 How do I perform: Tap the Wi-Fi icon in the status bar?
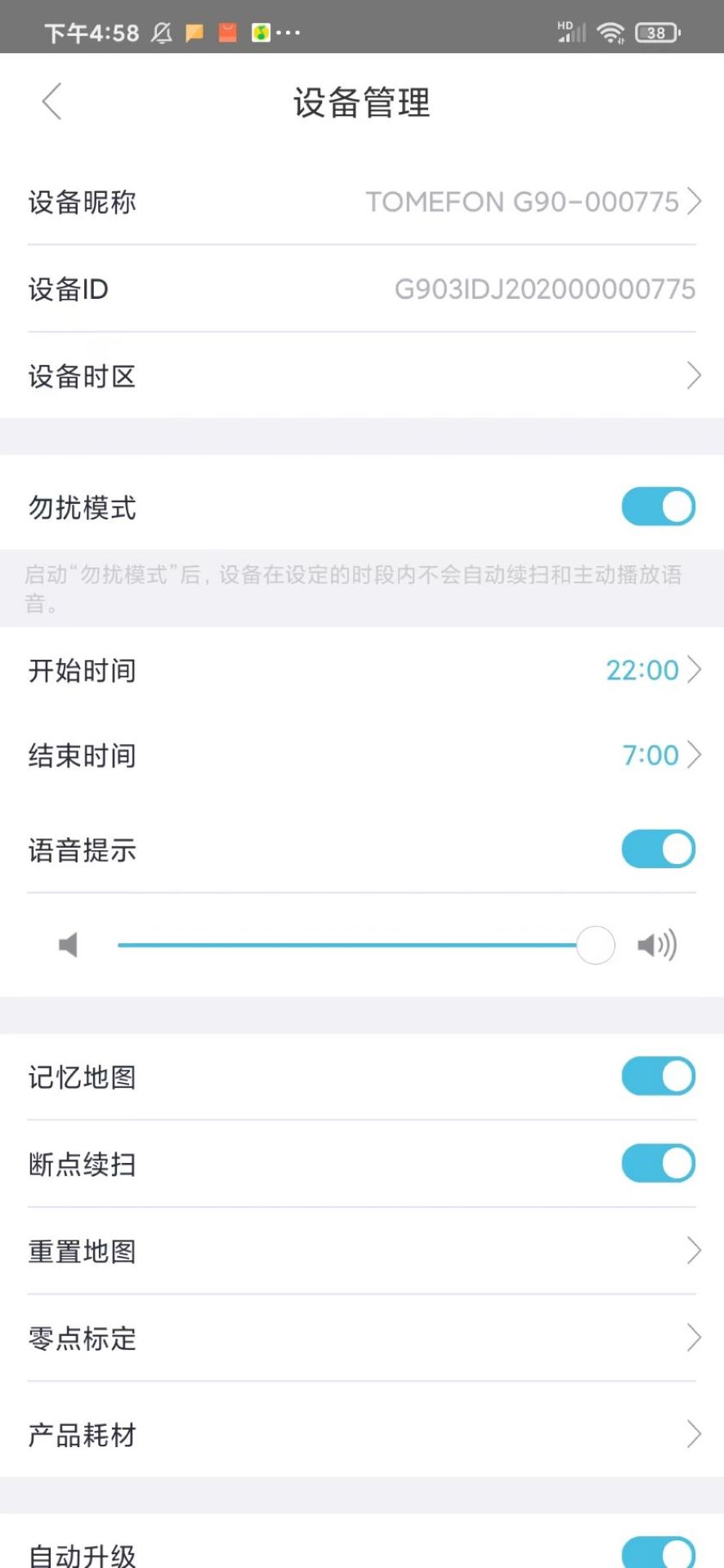point(610,31)
